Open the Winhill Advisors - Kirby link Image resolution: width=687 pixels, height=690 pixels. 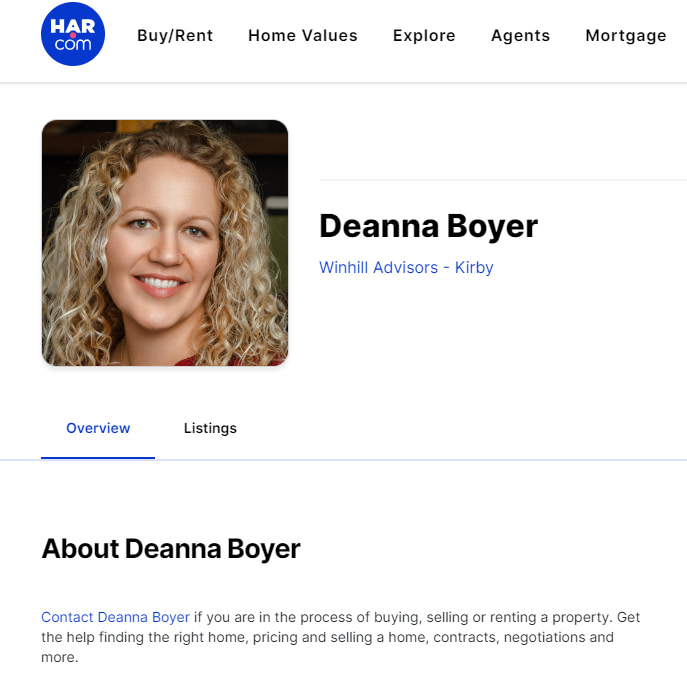(x=406, y=268)
